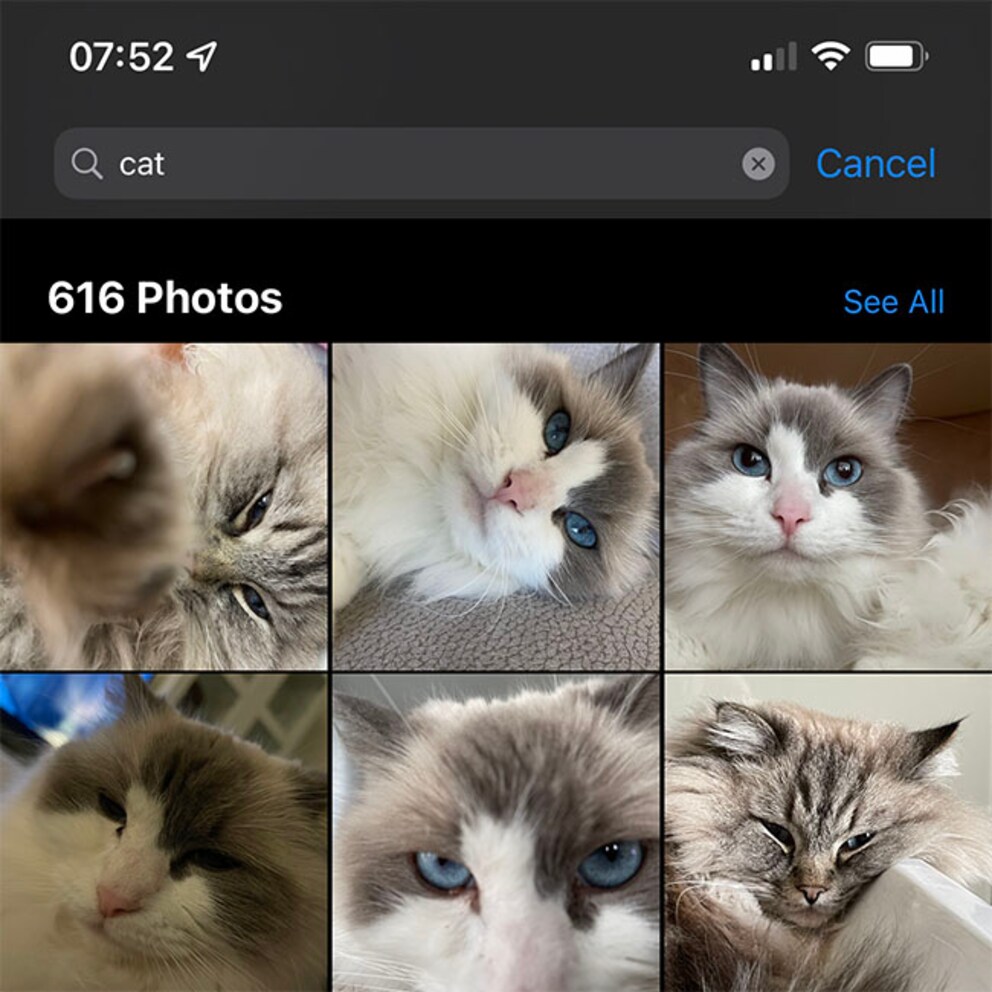Screen dimensions: 992x992
Task: Open the photo of the tabby cat resting on a ledge
Action: pyautogui.click(x=828, y=832)
